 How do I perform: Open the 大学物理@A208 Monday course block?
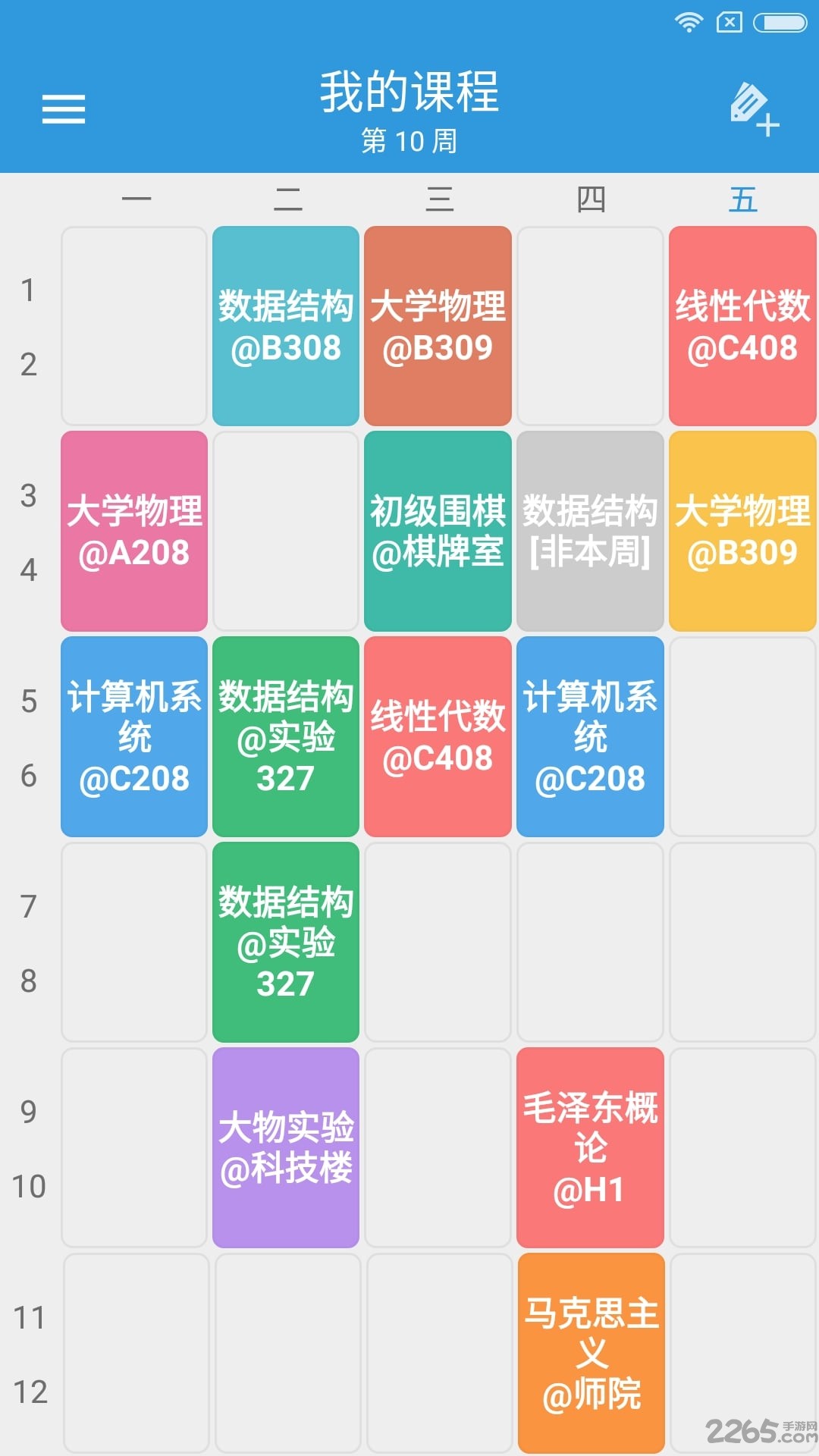click(x=133, y=531)
